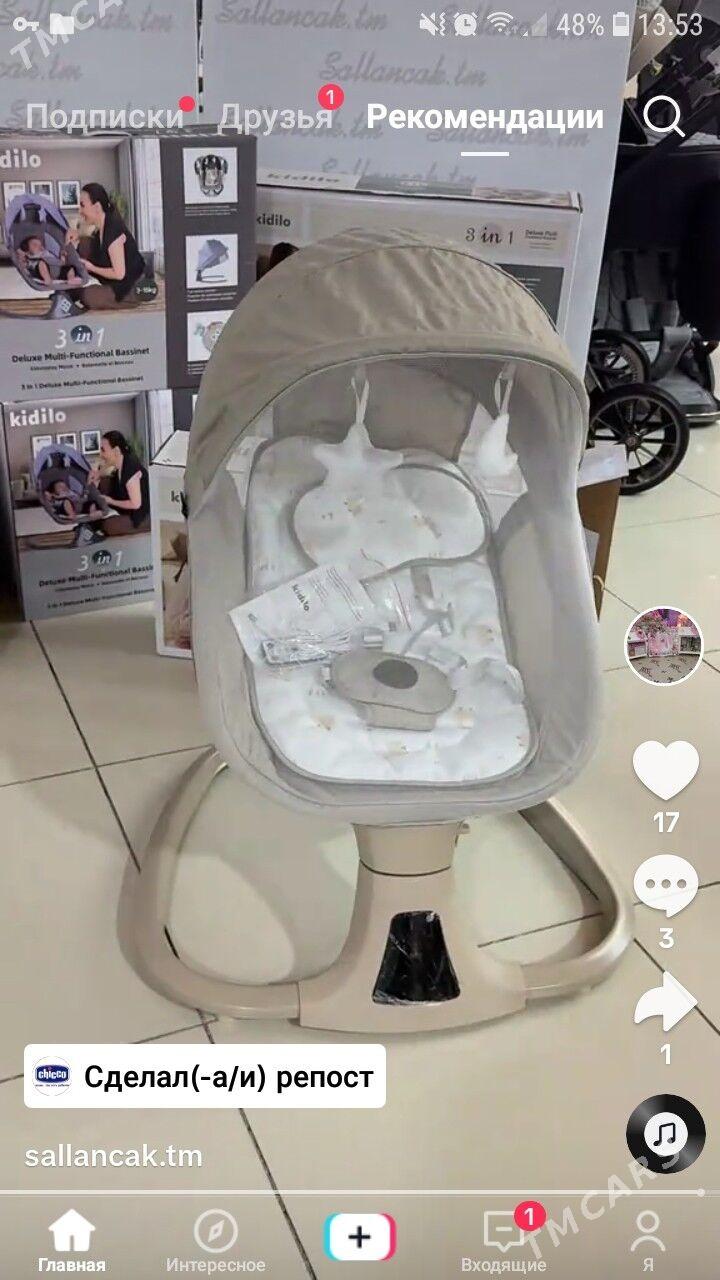Share this video with the arrow
Viewport: 720px width, 1280px height.
665,1003
